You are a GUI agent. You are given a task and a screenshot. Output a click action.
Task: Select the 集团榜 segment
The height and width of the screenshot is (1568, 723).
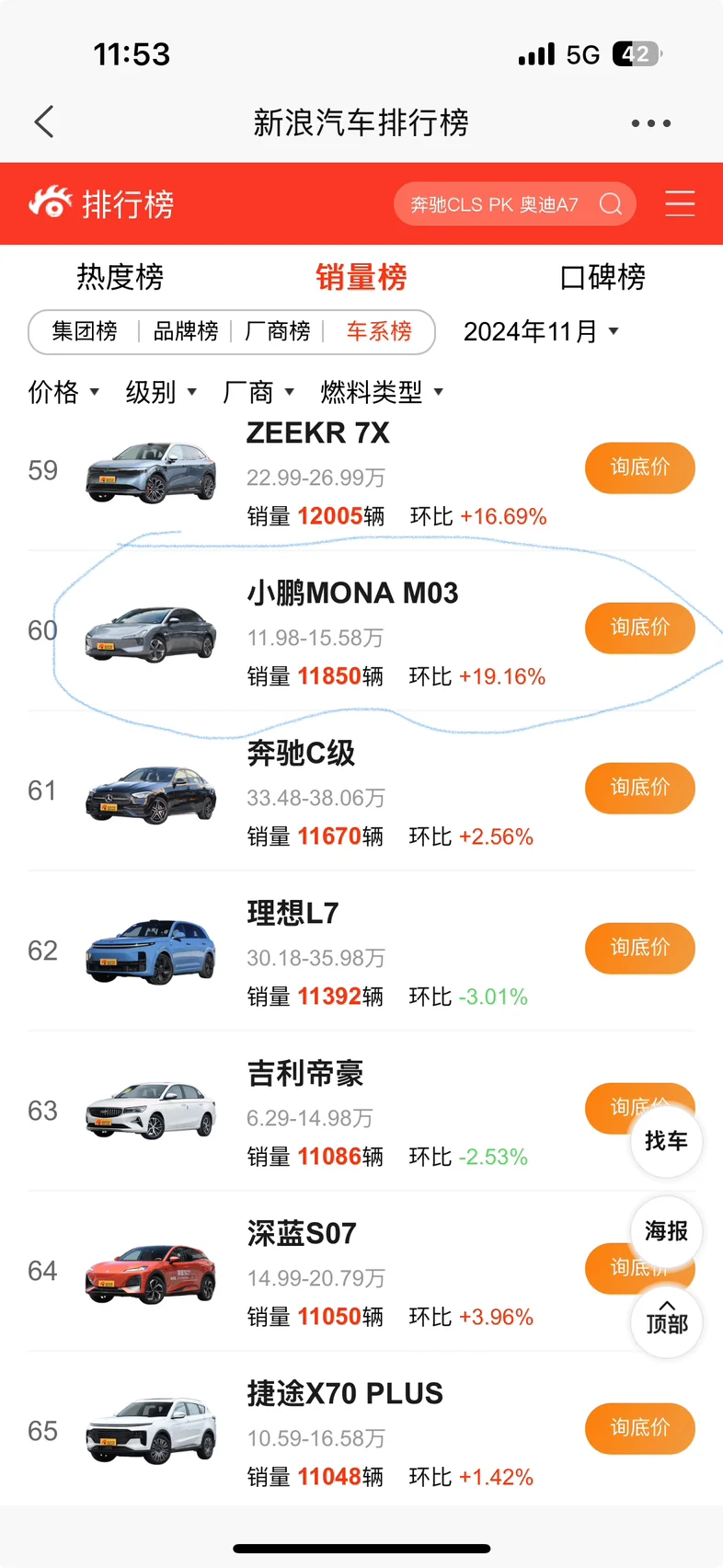[85, 331]
